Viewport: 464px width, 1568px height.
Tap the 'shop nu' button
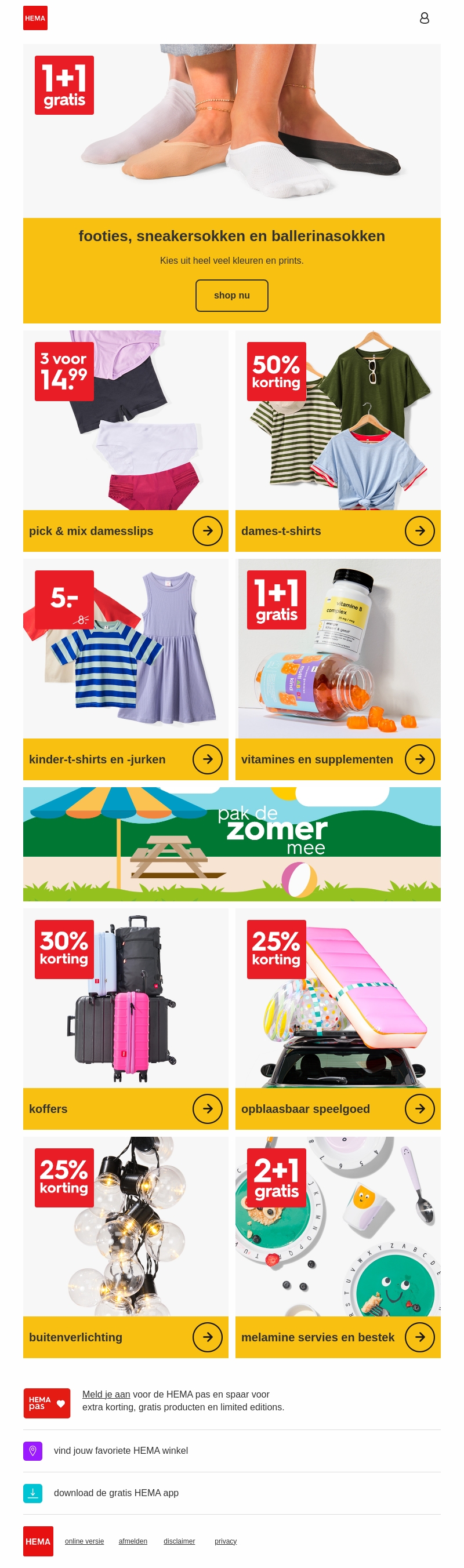click(231, 295)
